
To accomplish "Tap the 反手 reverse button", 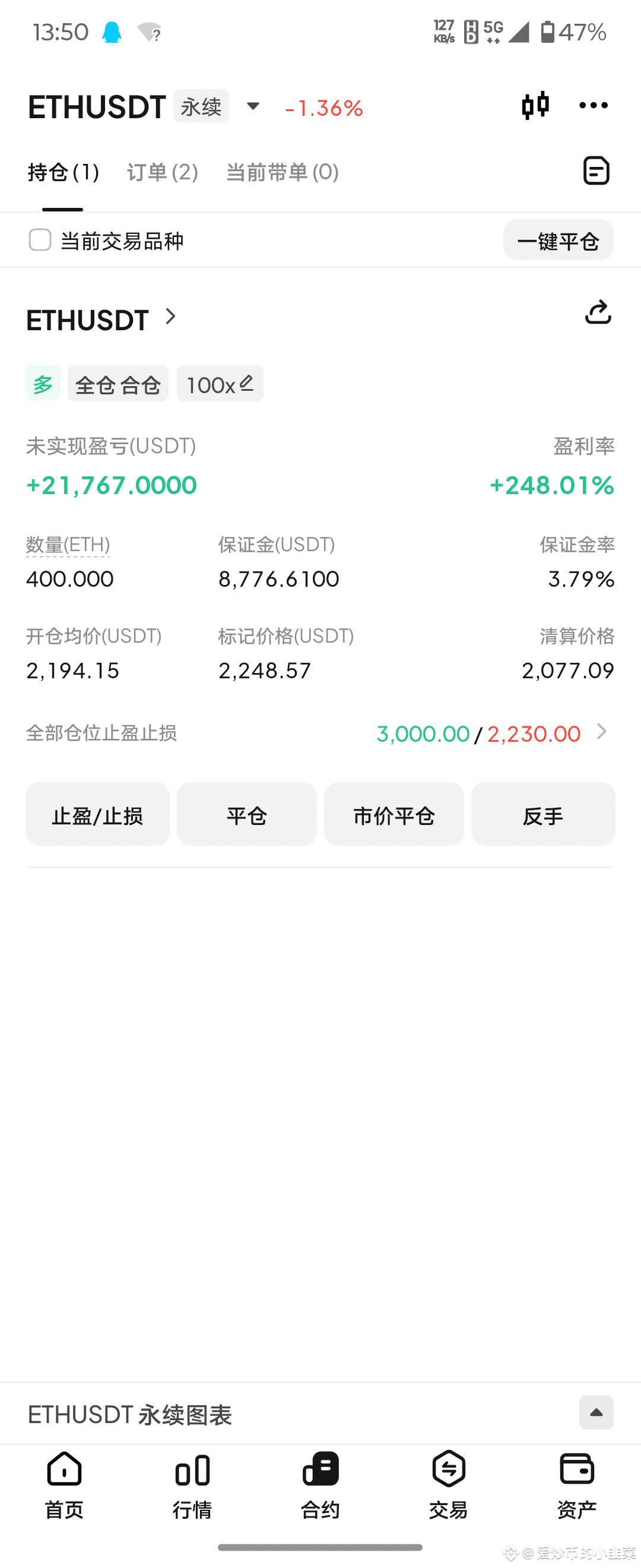I will click(x=543, y=815).
